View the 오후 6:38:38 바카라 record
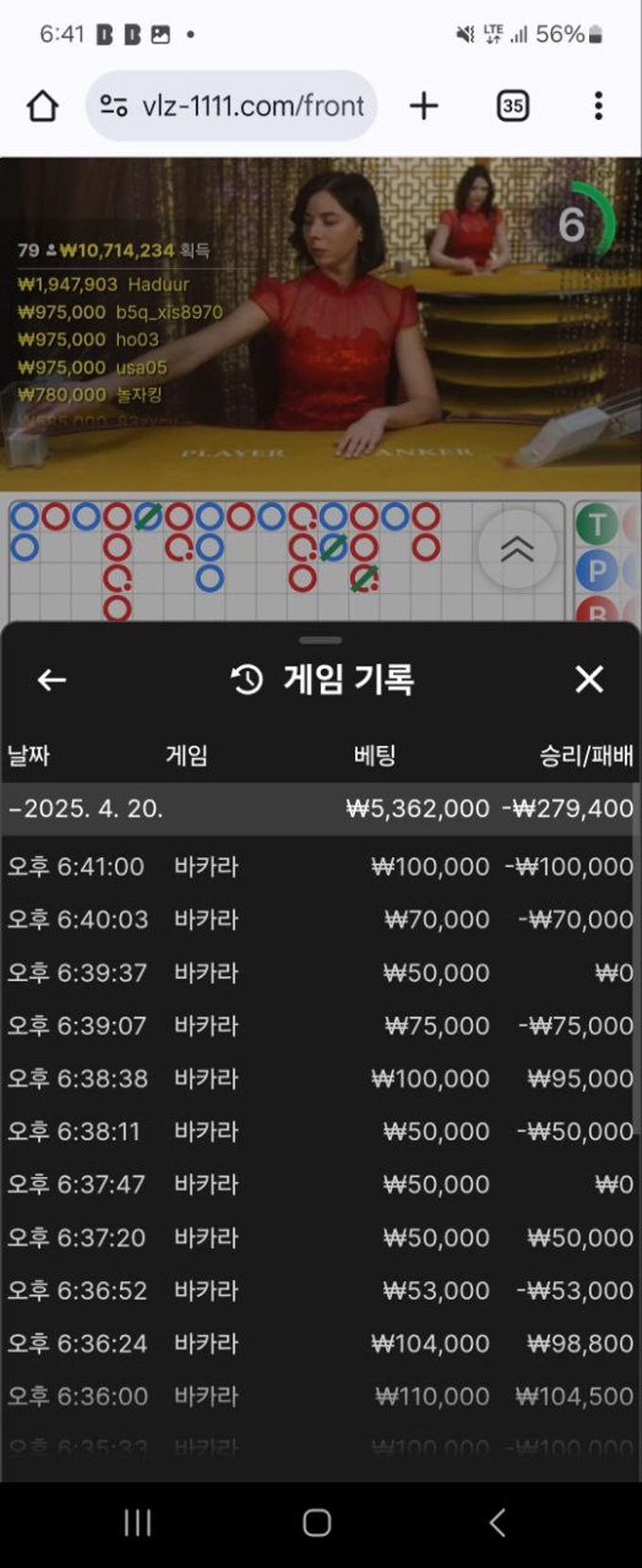Viewport: 642px width, 1568px height. (319, 1078)
